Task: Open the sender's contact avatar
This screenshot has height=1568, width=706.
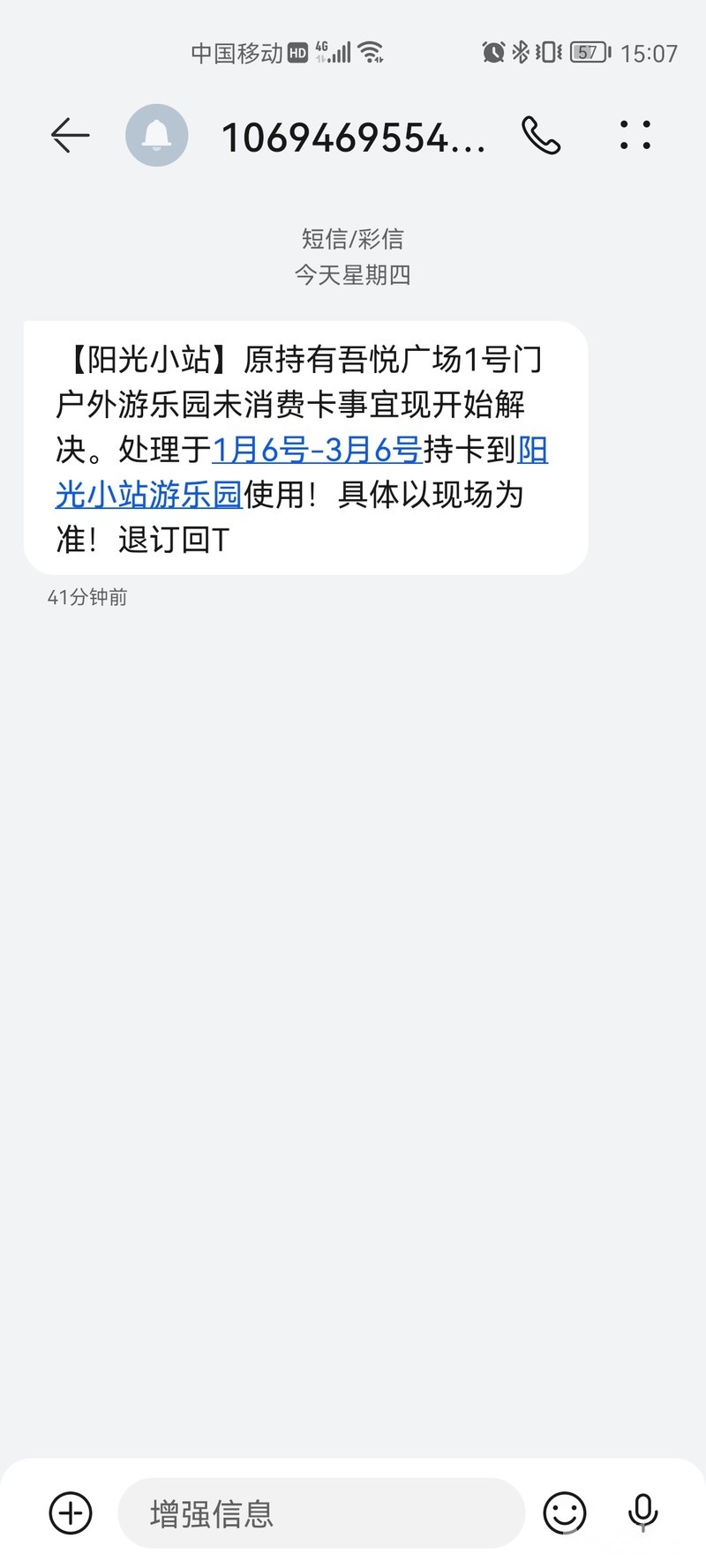Action: pos(157,136)
